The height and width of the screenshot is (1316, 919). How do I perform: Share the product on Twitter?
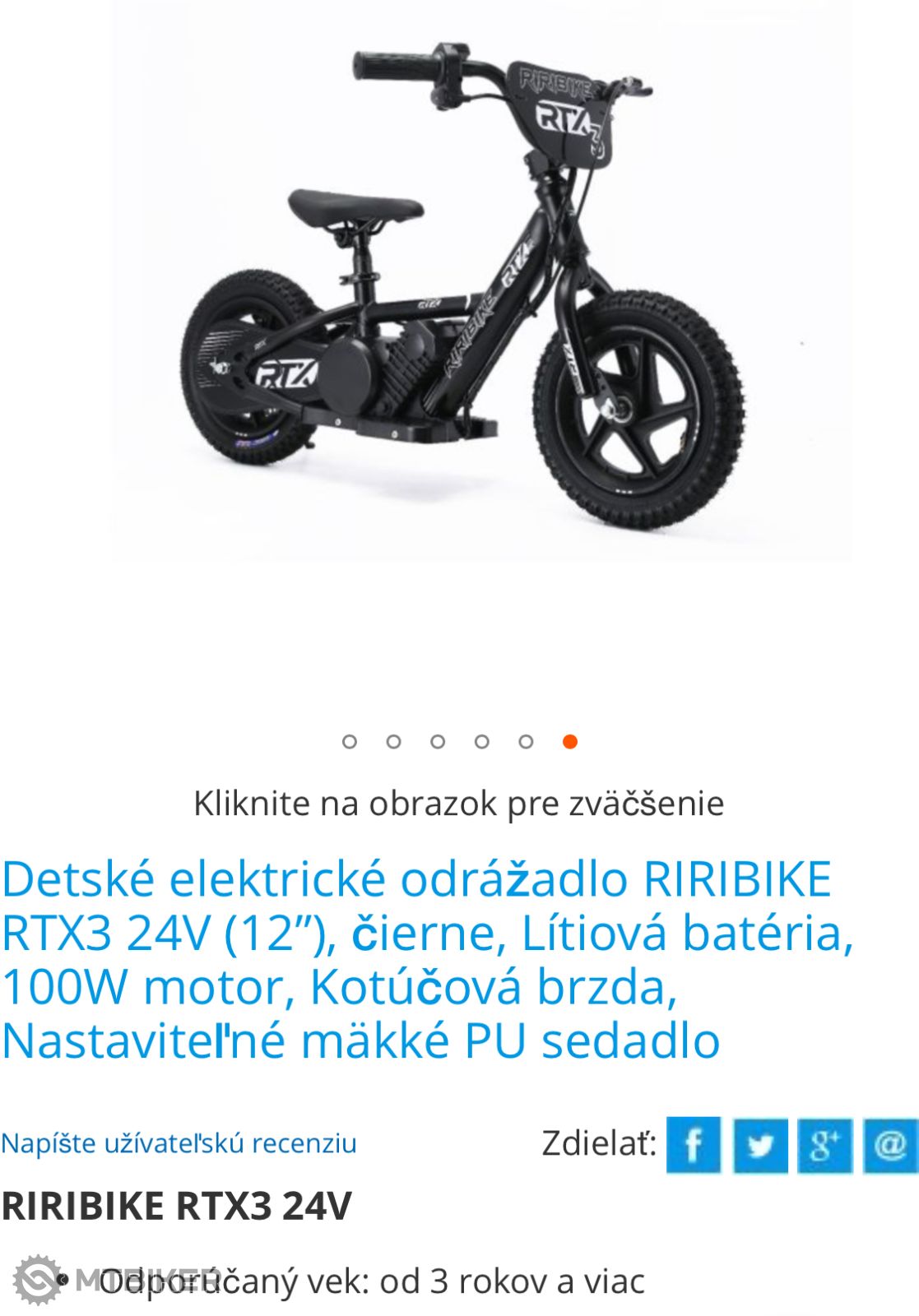[759, 1145]
